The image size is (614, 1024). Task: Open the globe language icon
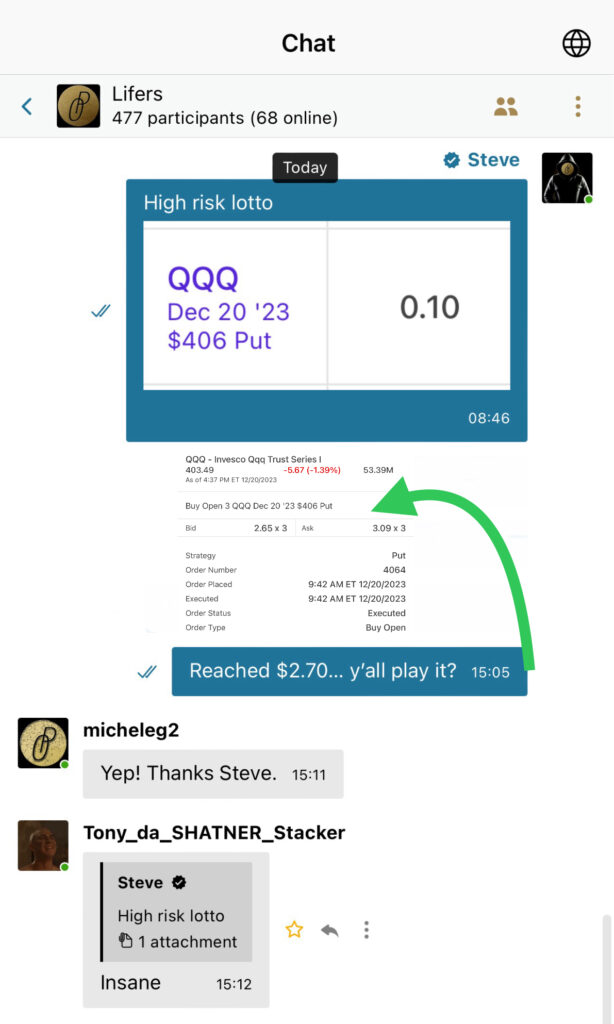point(576,43)
